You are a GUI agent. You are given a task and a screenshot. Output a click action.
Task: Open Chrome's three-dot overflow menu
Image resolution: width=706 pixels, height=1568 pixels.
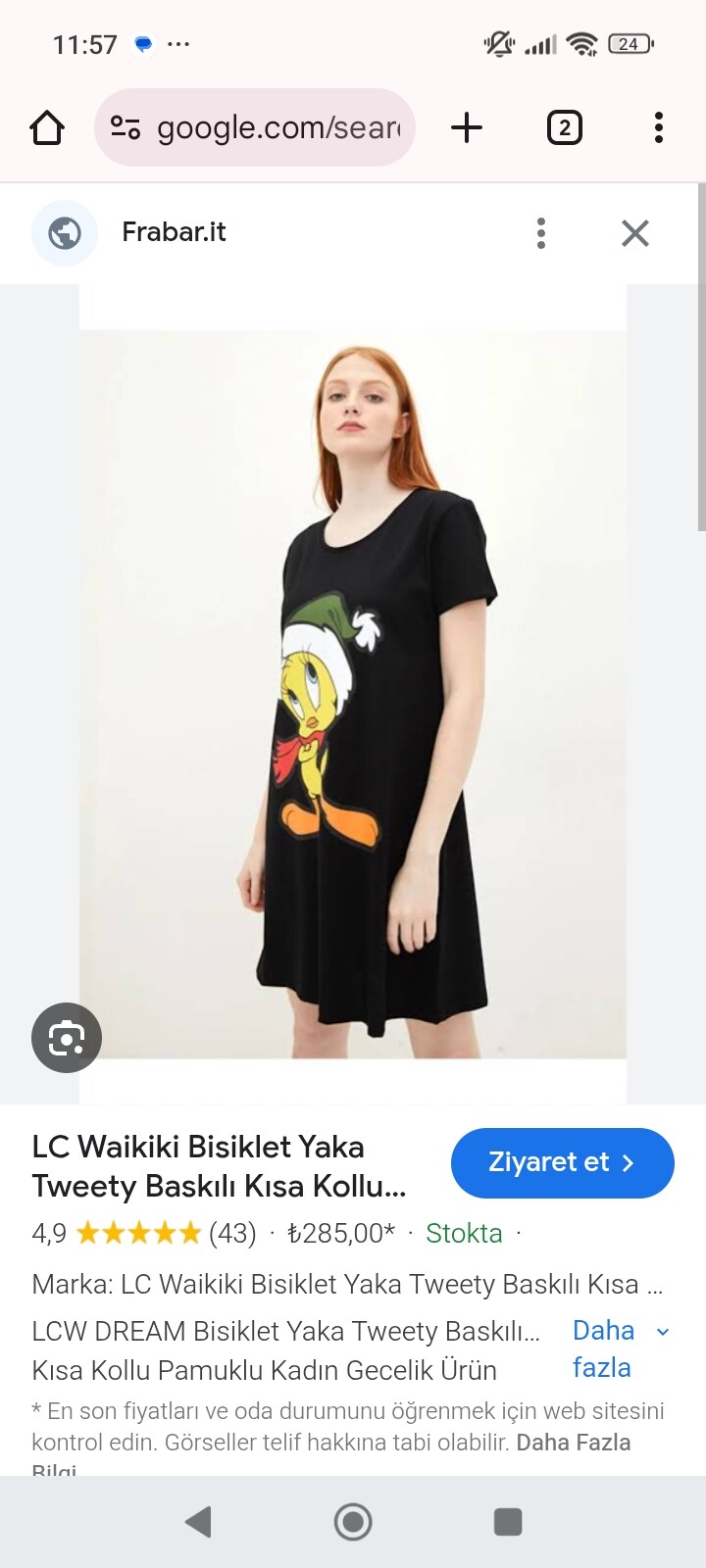(x=658, y=127)
